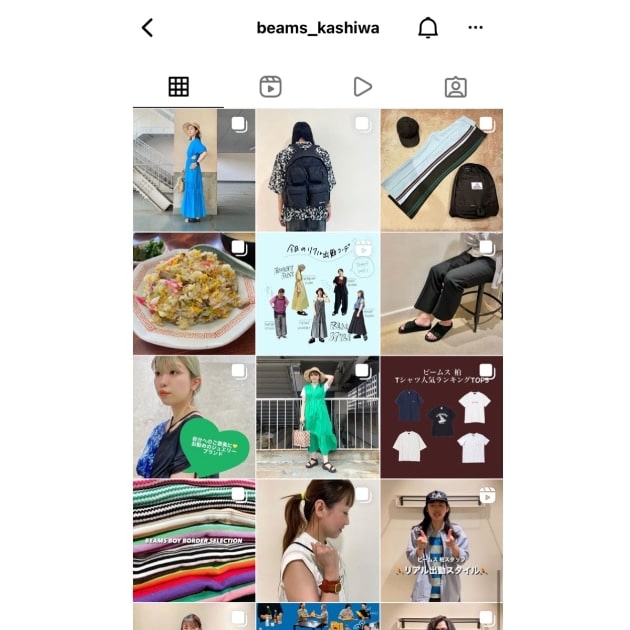Go back with the arrow icon
Image resolution: width=630 pixels, height=630 pixels.
[147, 28]
